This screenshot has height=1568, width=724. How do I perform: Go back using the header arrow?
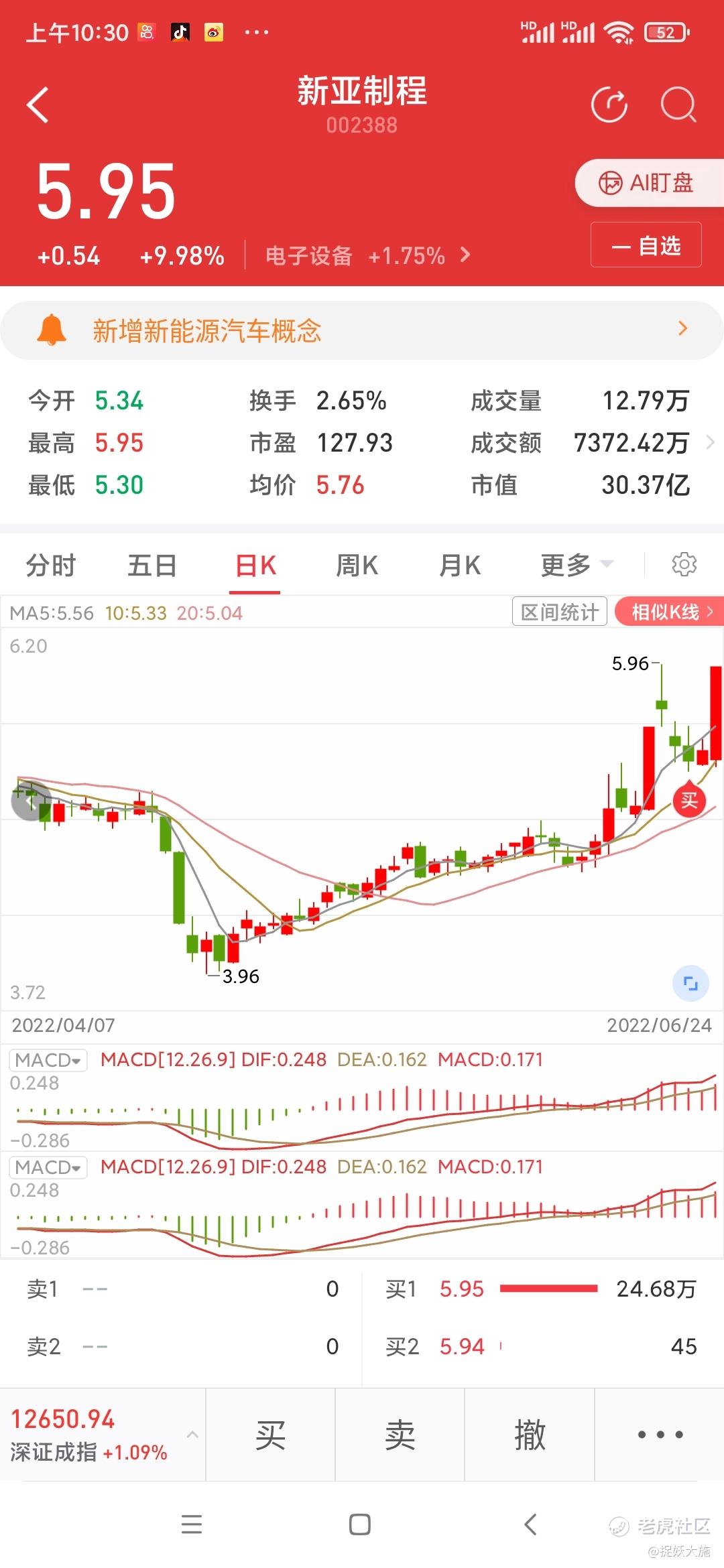(x=38, y=105)
